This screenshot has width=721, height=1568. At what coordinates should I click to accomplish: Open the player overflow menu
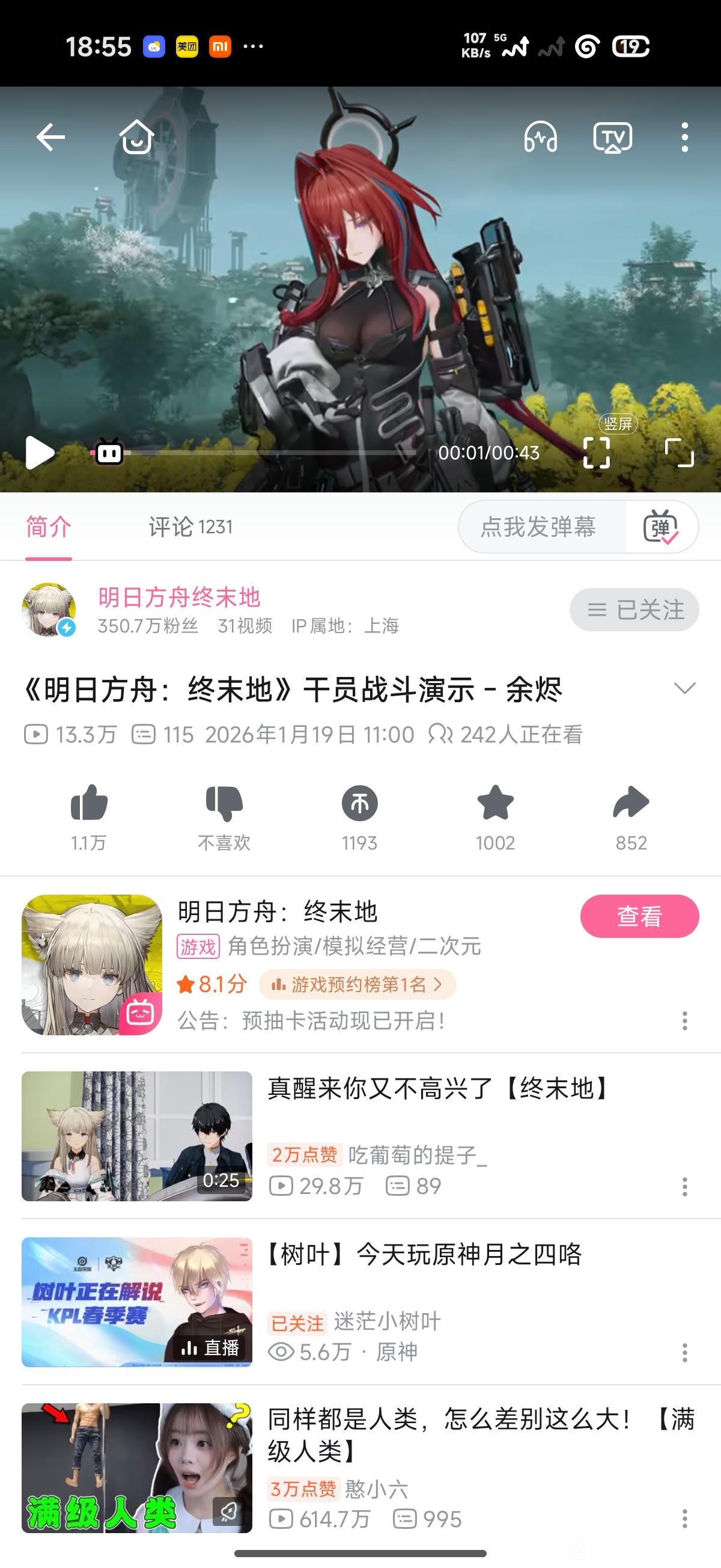684,136
